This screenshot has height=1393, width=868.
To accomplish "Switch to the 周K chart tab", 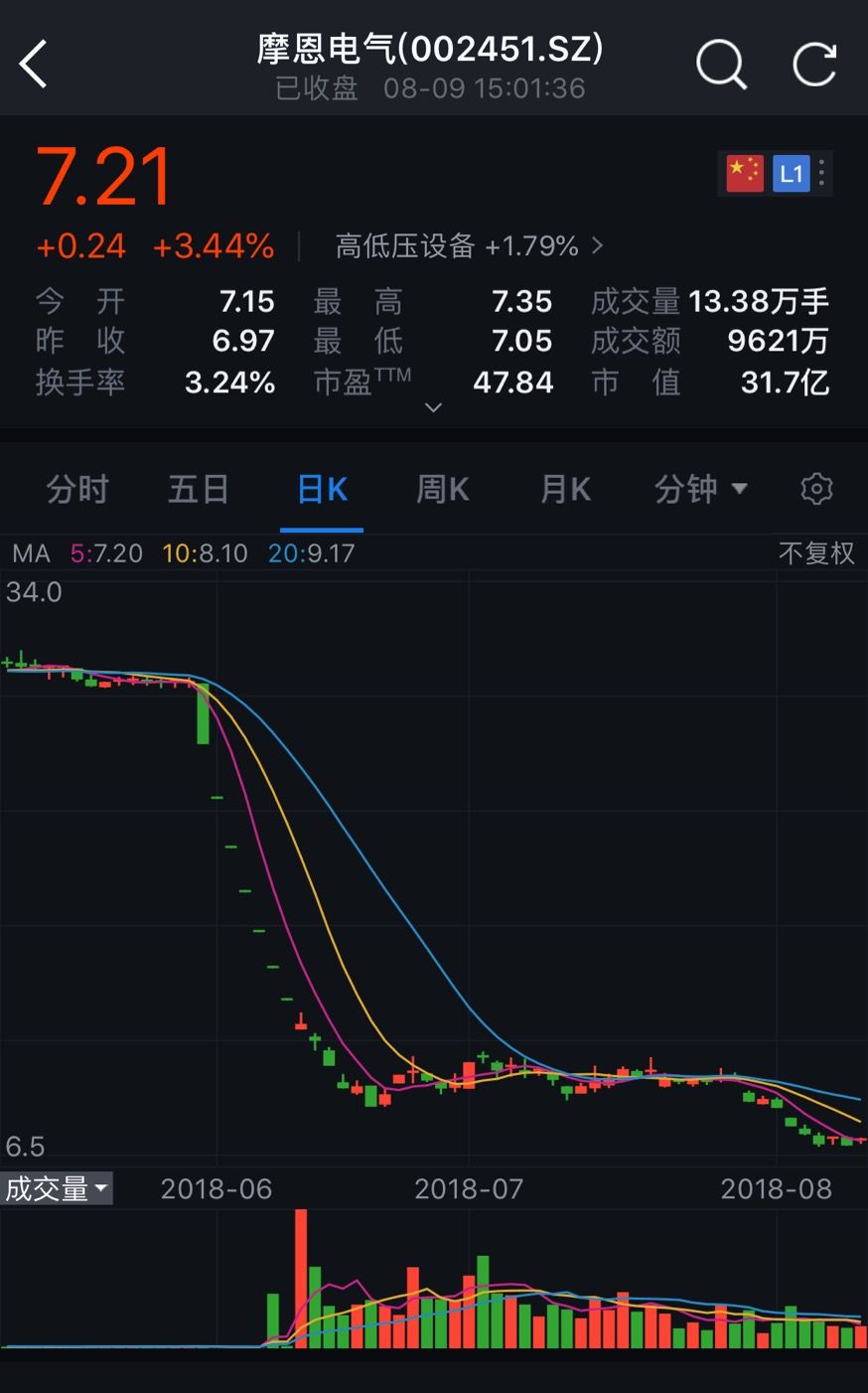I will pos(442,489).
